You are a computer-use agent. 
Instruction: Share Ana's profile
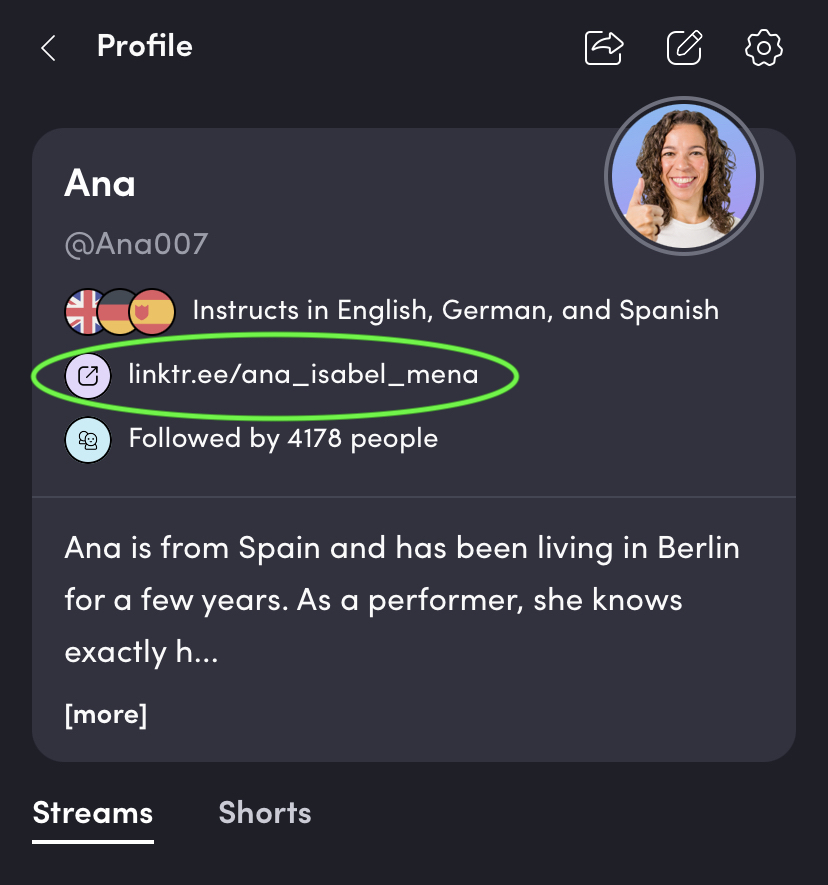pyautogui.click(x=604, y=47)
